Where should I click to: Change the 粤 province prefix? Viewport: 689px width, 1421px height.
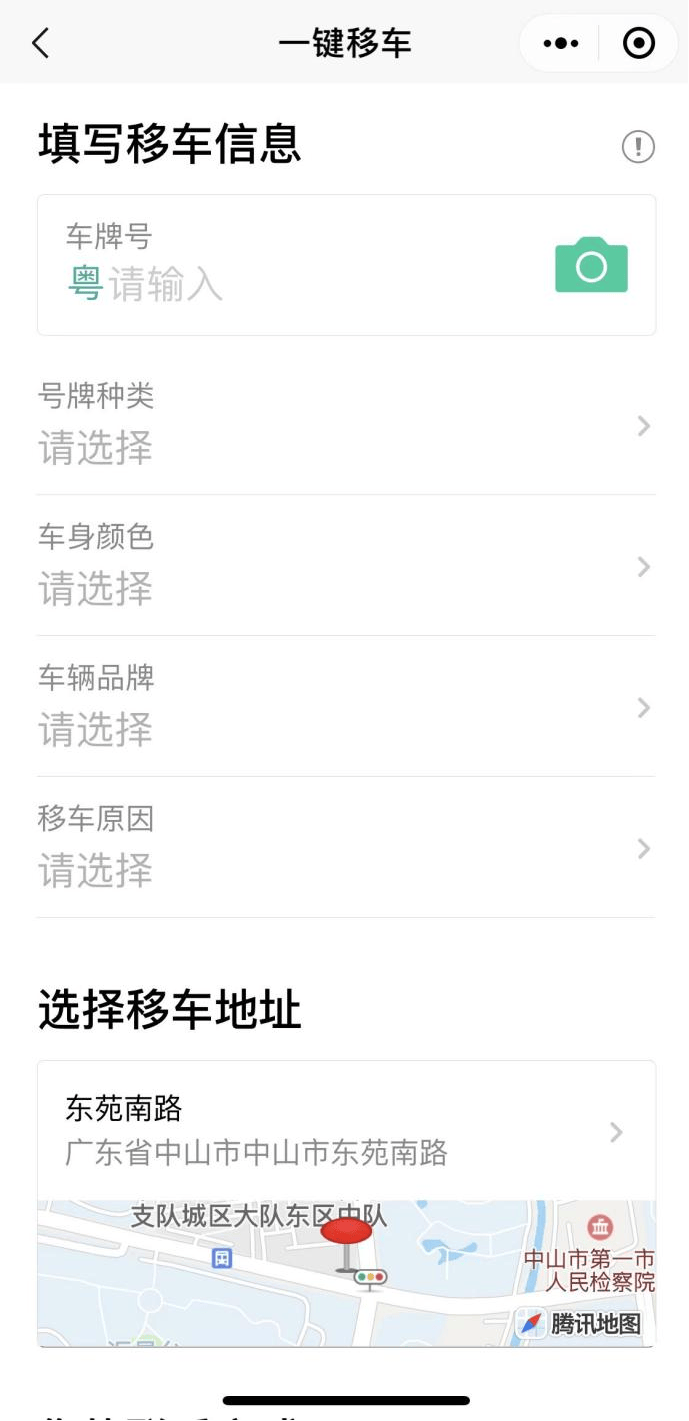coord(86,284)
